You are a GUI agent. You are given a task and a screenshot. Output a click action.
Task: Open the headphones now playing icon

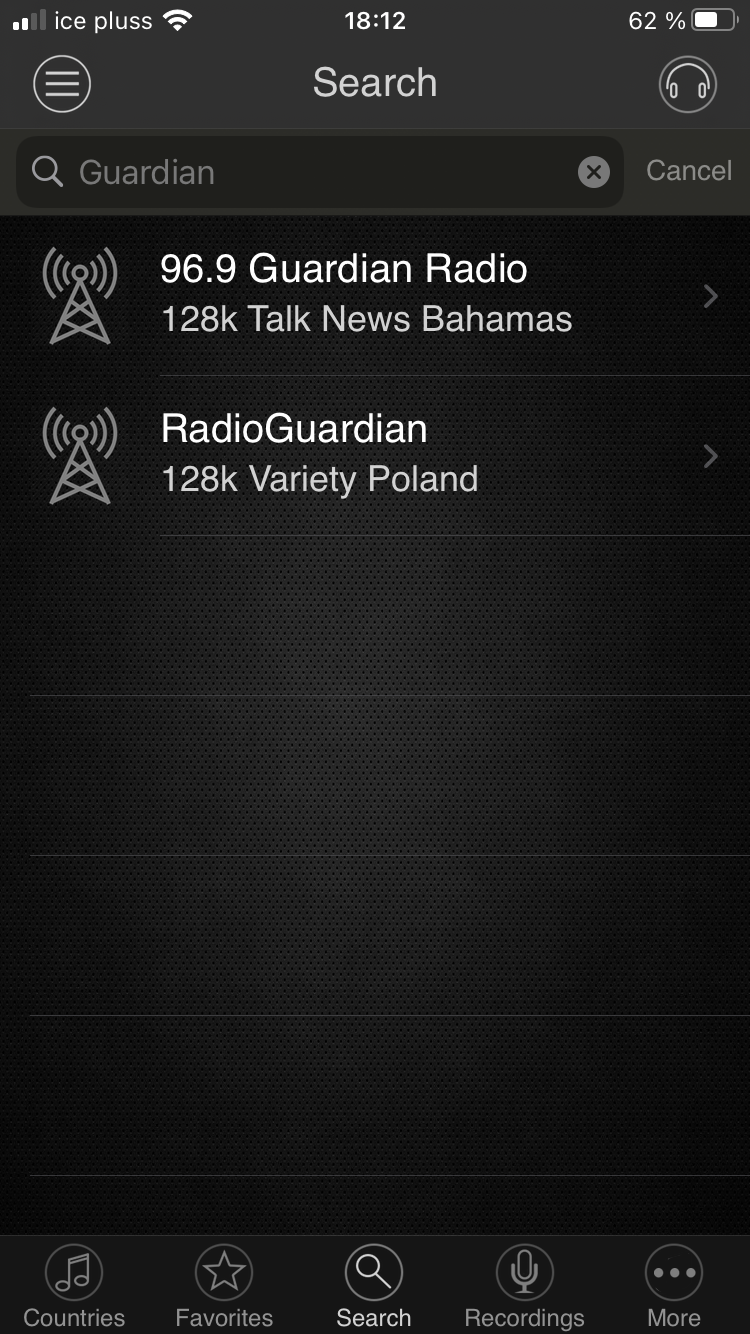tap(687, 84)
